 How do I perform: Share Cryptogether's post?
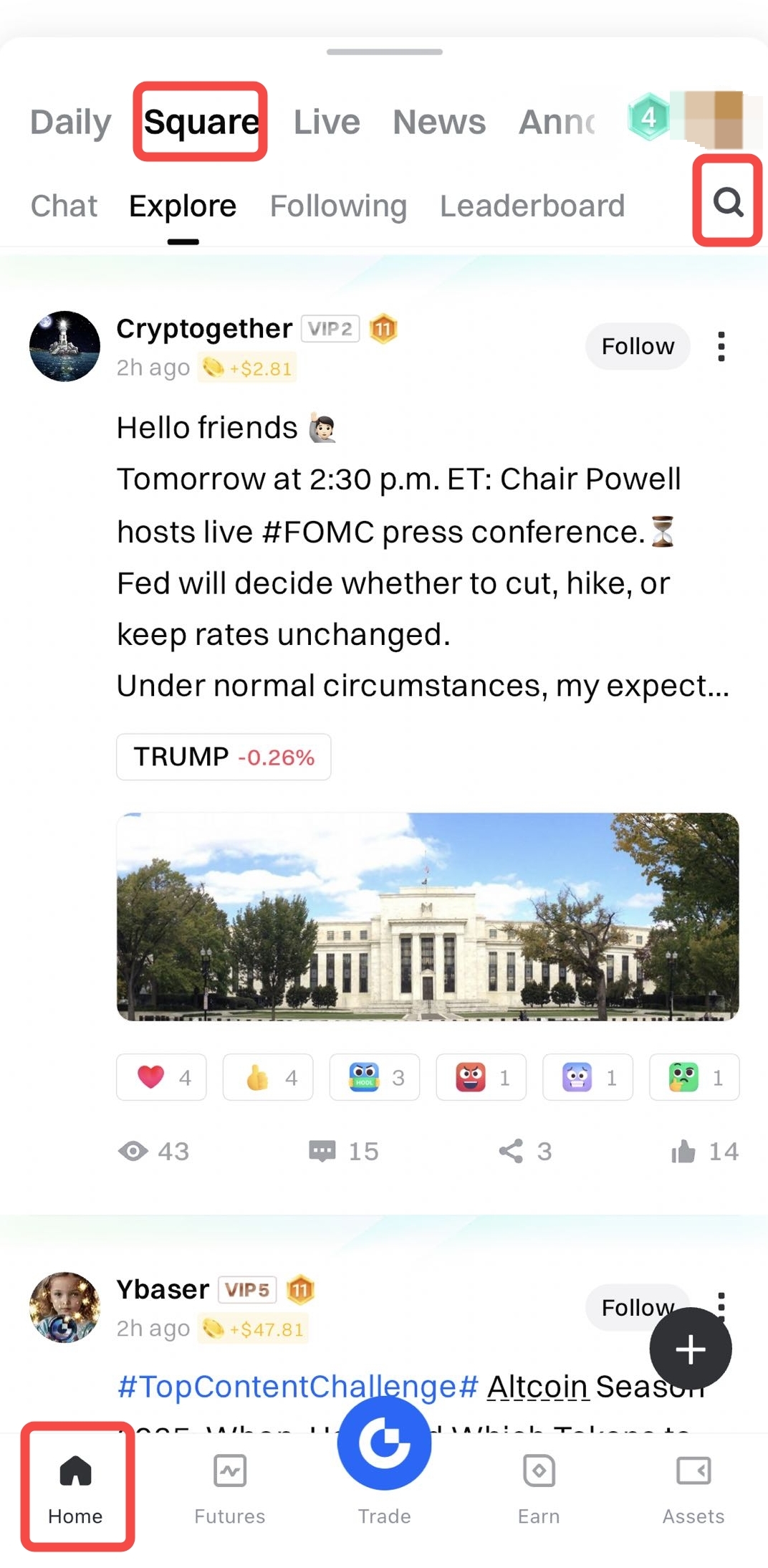[x=525, y=1151]
